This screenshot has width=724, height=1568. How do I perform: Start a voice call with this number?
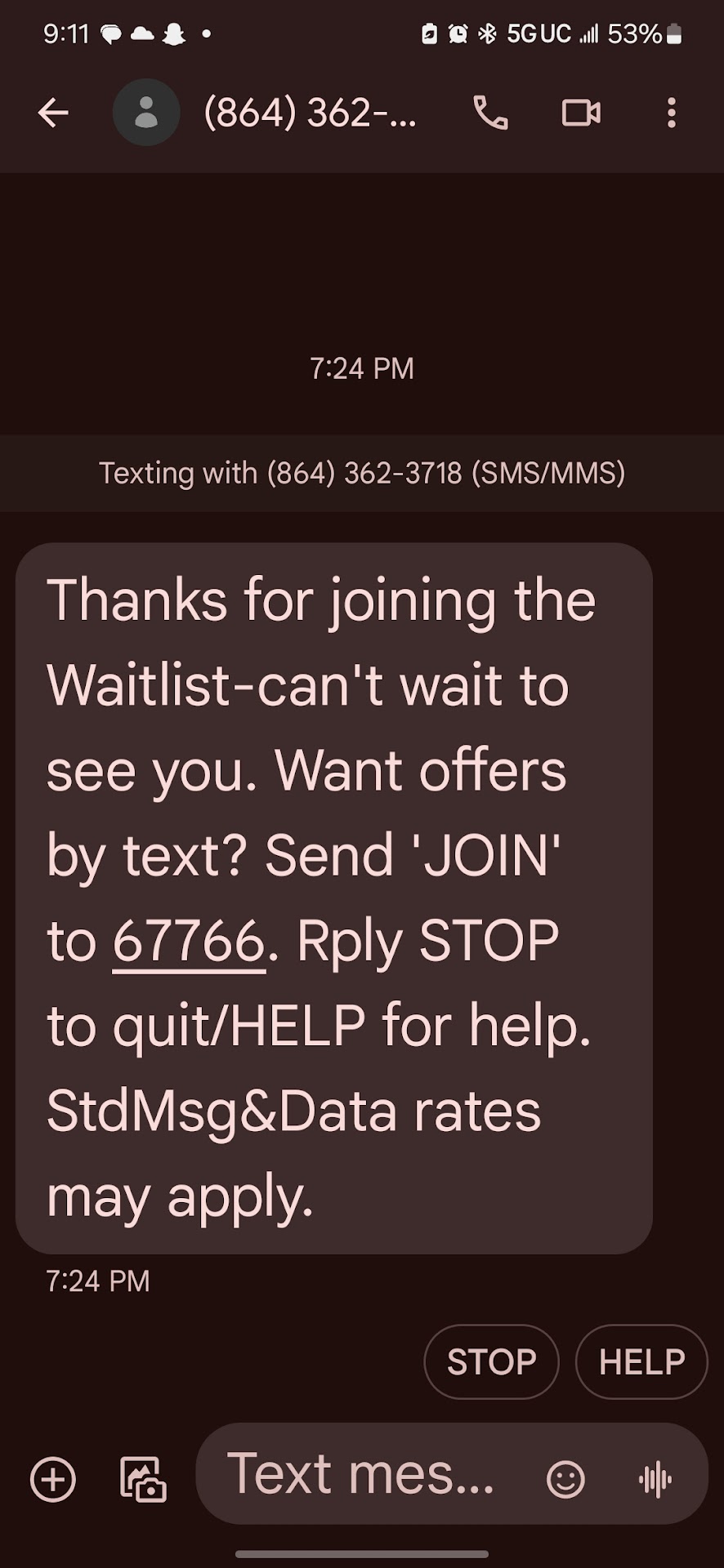[x=490, y=113]
